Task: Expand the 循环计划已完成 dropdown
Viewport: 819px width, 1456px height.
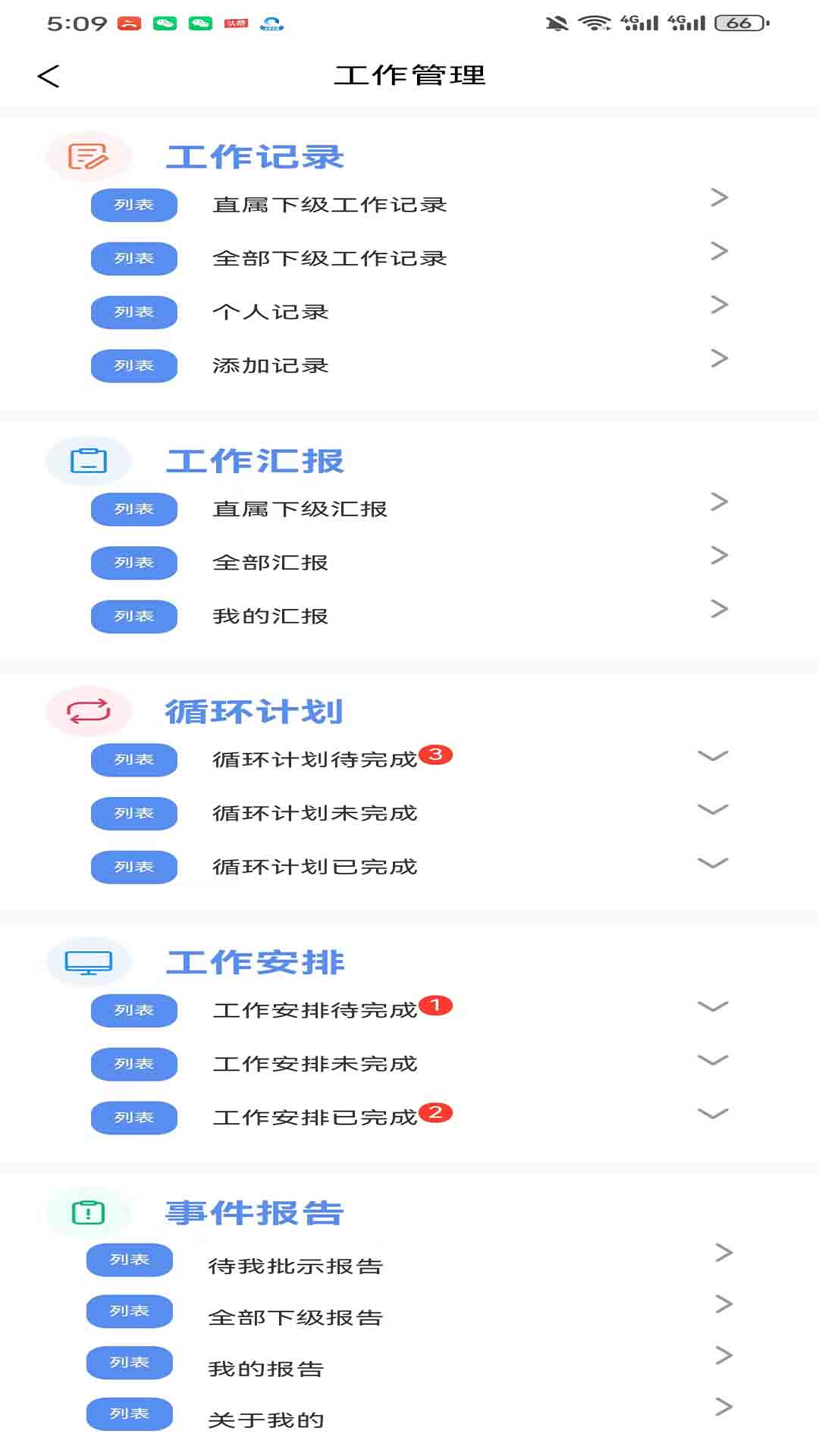Action: pos(713,864)
